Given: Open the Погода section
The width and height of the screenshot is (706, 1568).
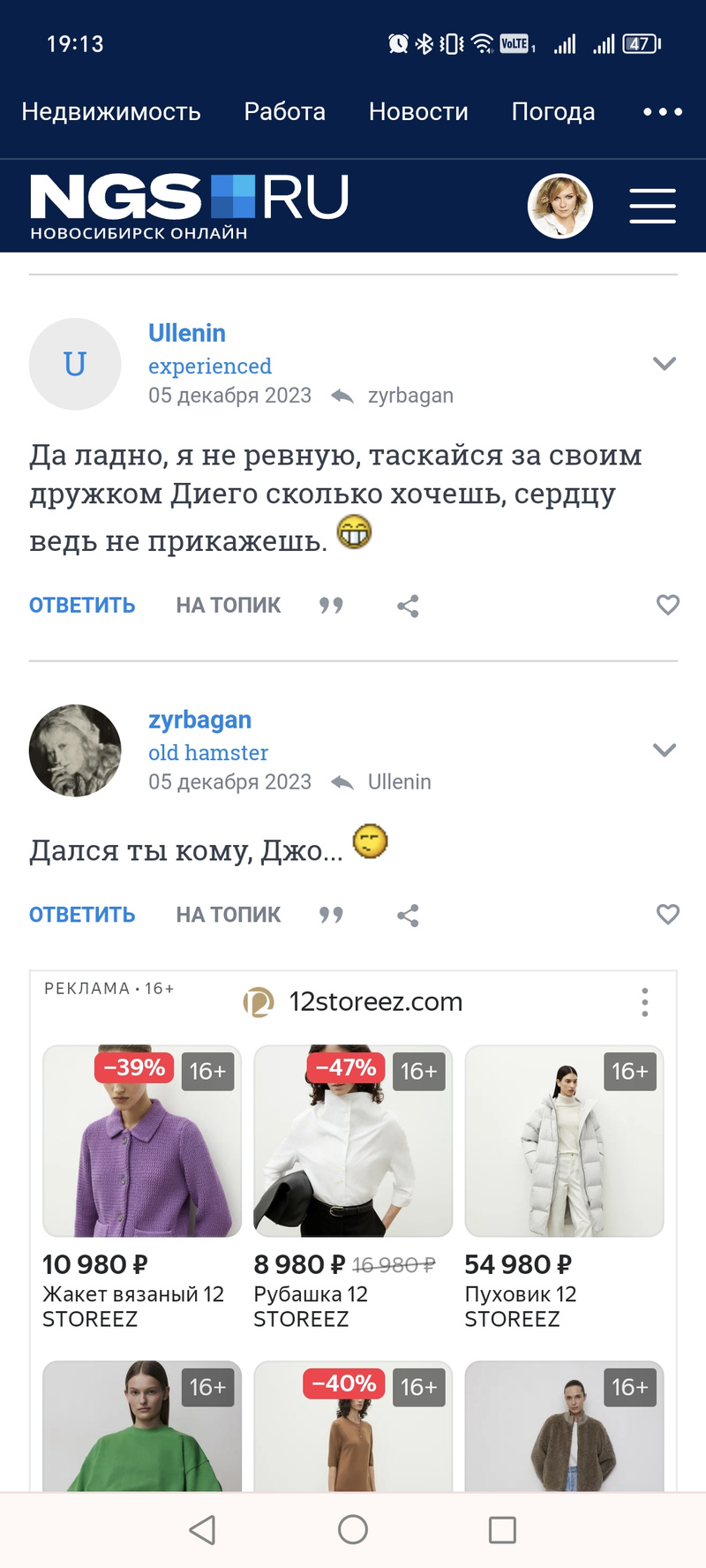Looking at the screenshot, I should 553,112.
